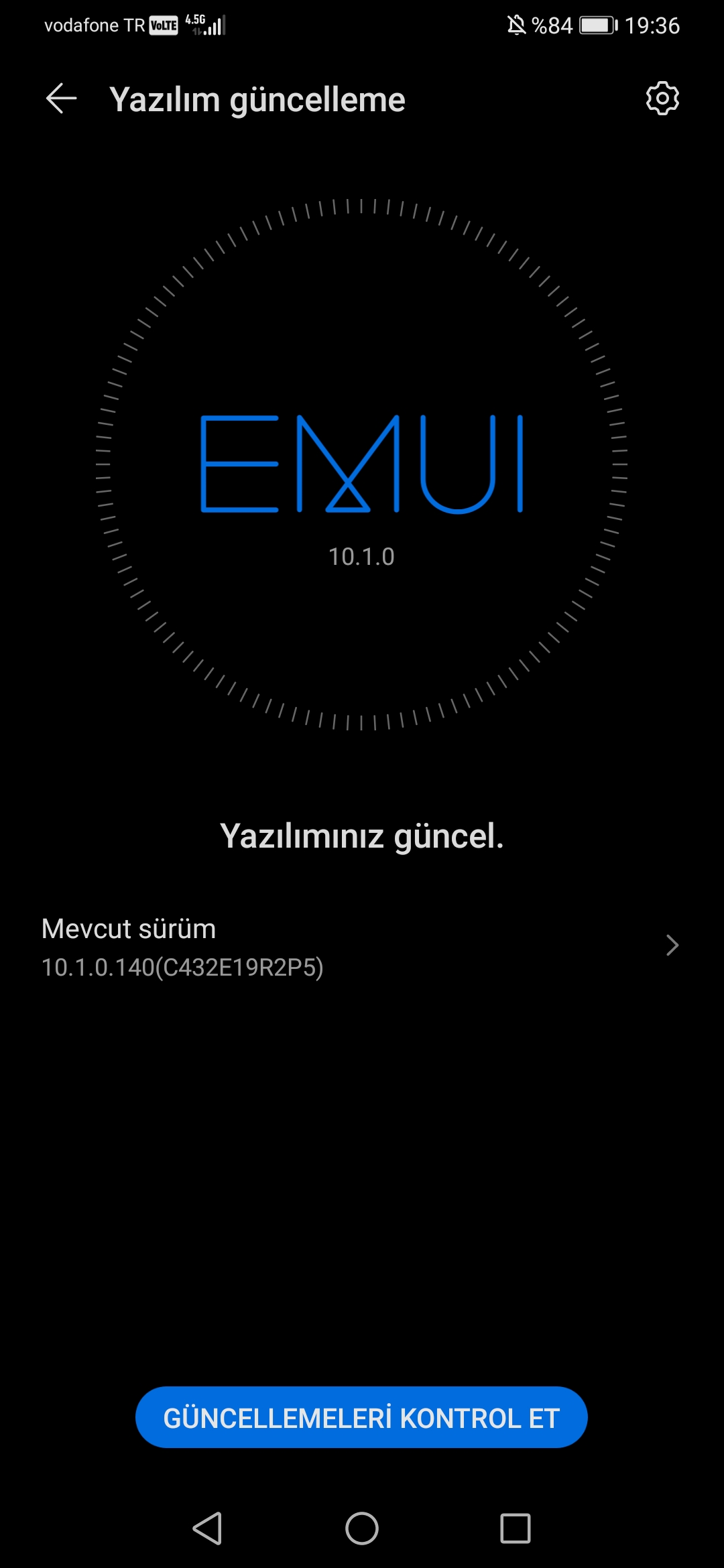Open recent apps from the navigation bar

(516, 1528)
